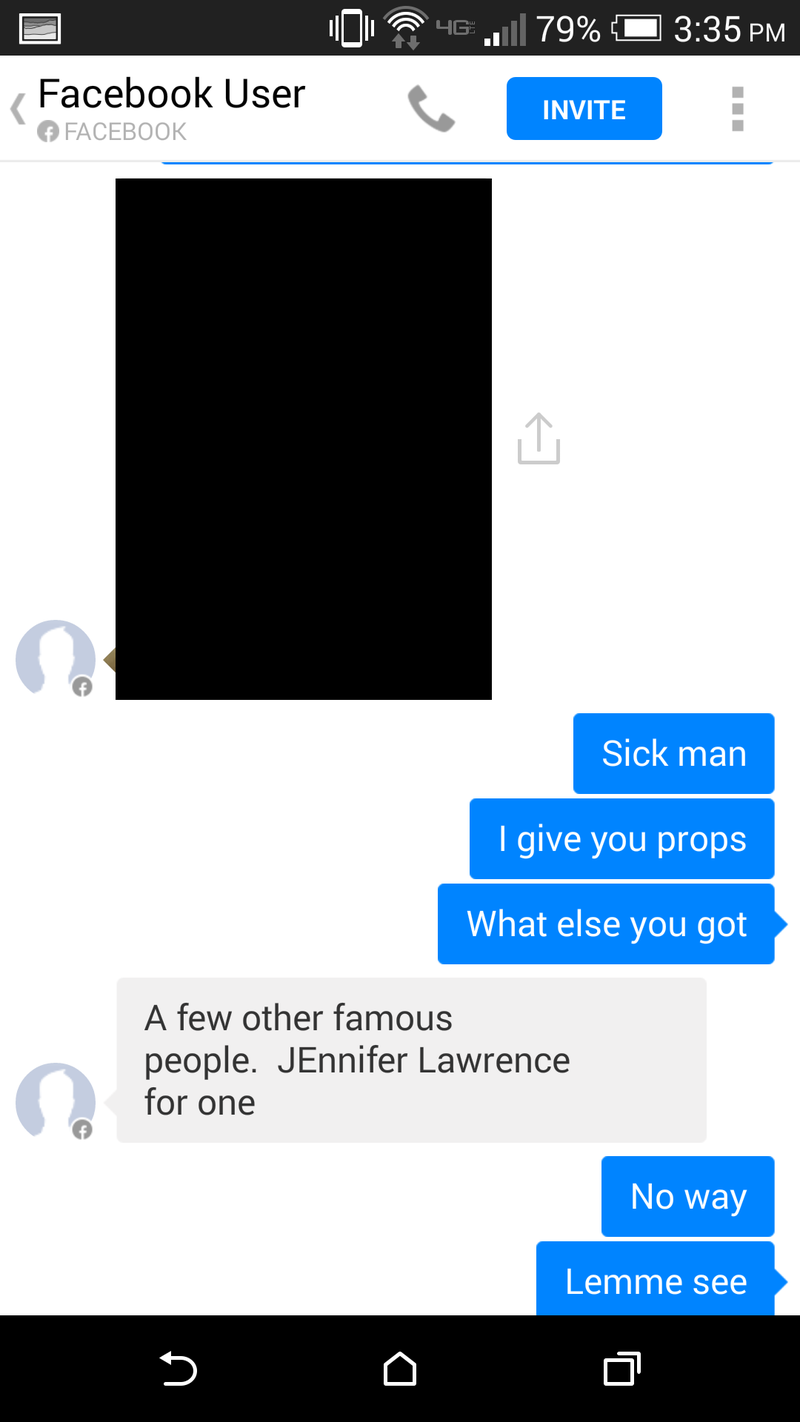Go to the system home screen
Screen dimensions: 800x1422
pyautogui.click(x=400, y=1369)
